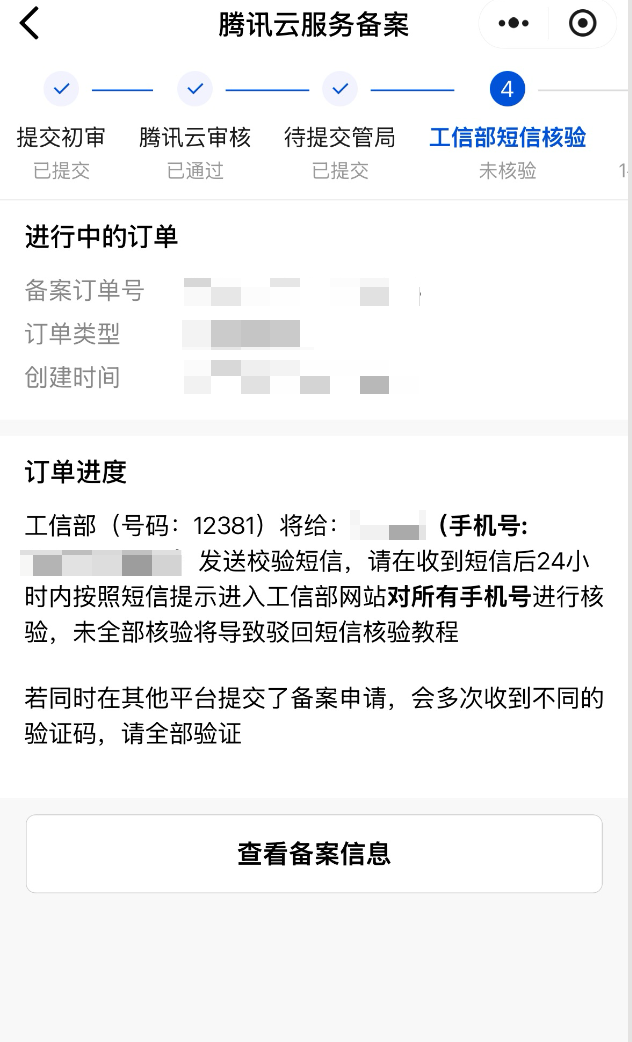Open the mini program three-dot menu
Screen dimensions: 632x1042
pos(512,23)
